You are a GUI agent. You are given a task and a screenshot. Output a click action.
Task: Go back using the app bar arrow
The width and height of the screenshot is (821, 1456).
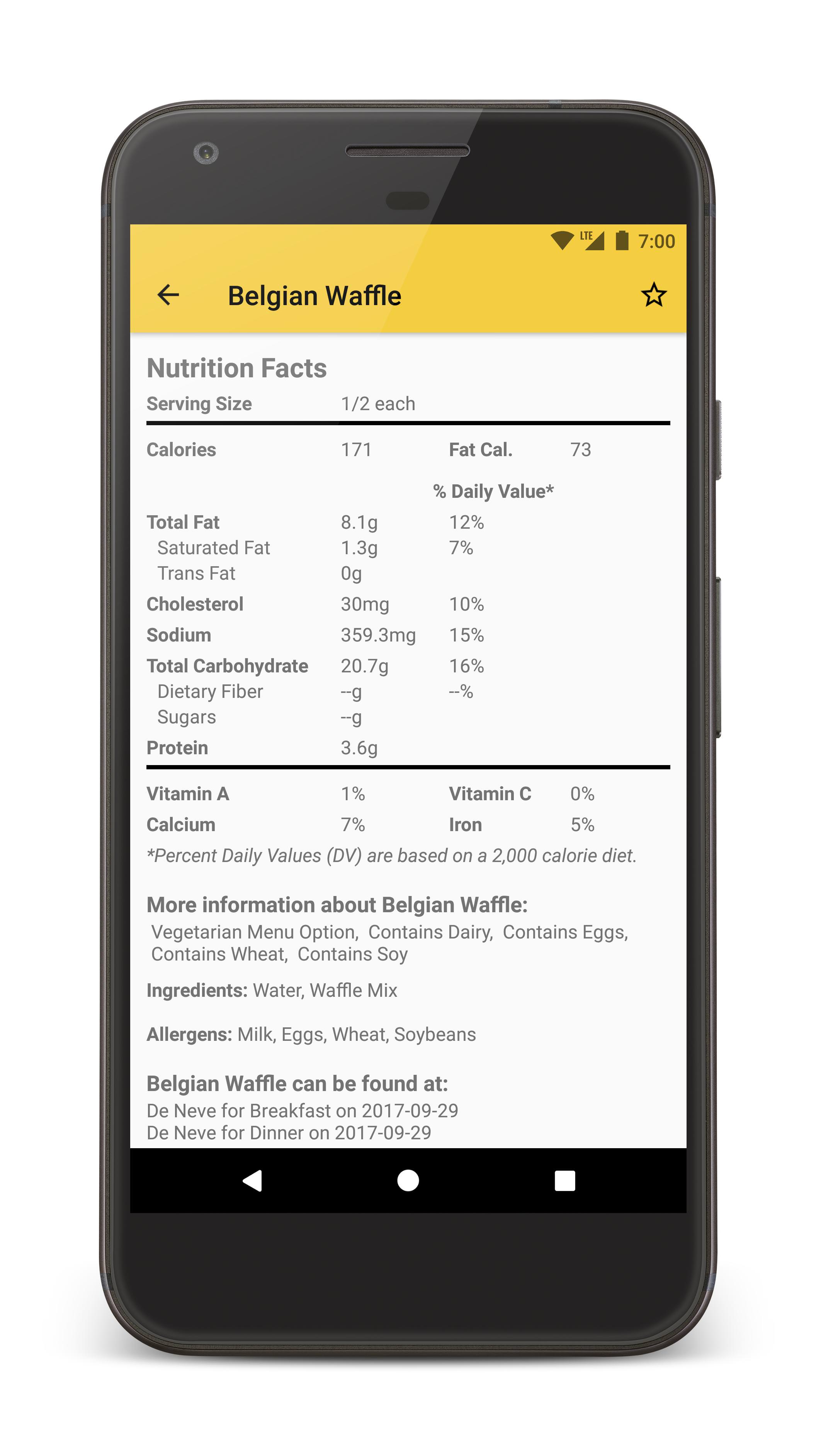click(x=168, y=295)
